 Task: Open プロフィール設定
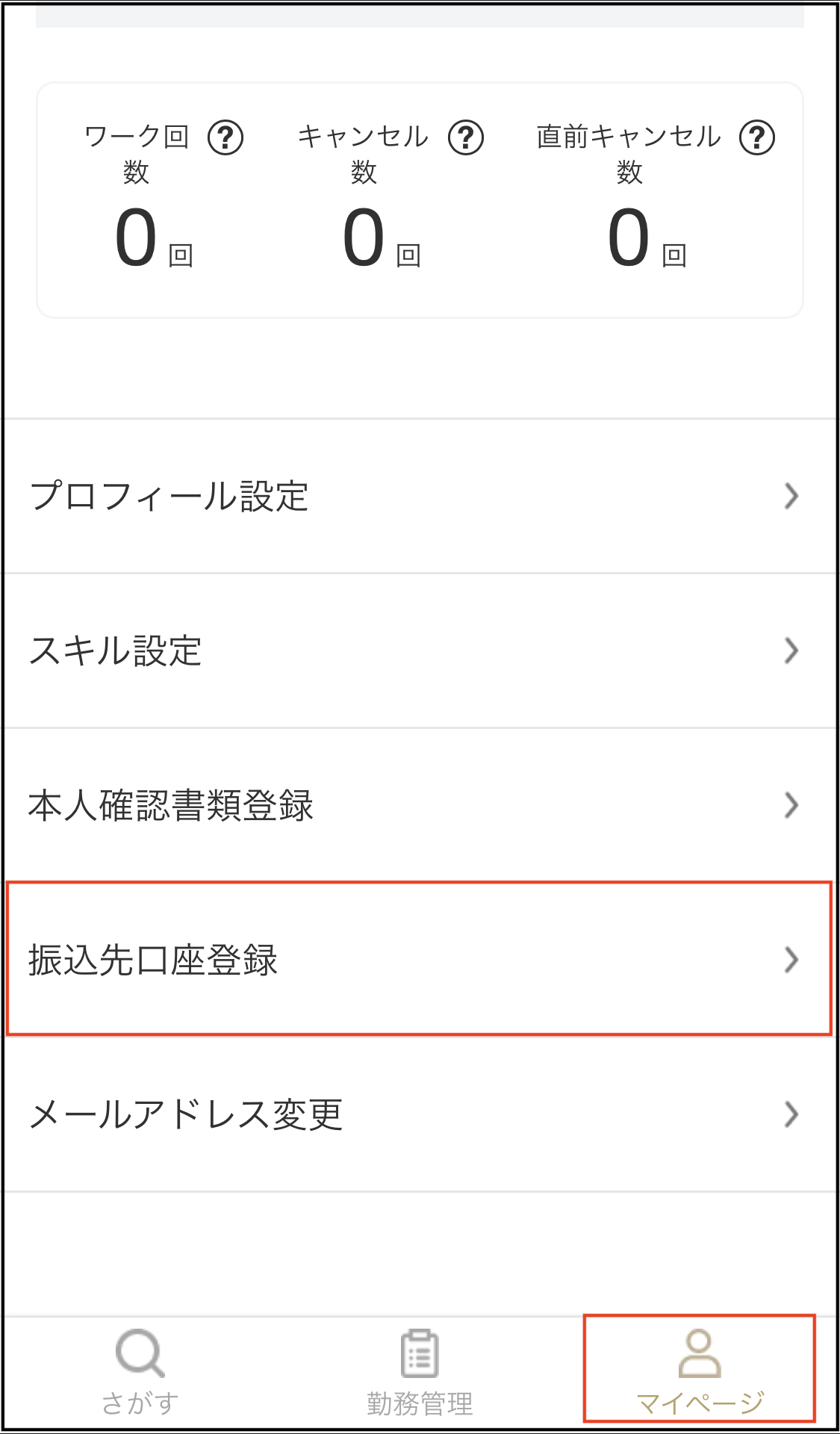pos(418,497)
